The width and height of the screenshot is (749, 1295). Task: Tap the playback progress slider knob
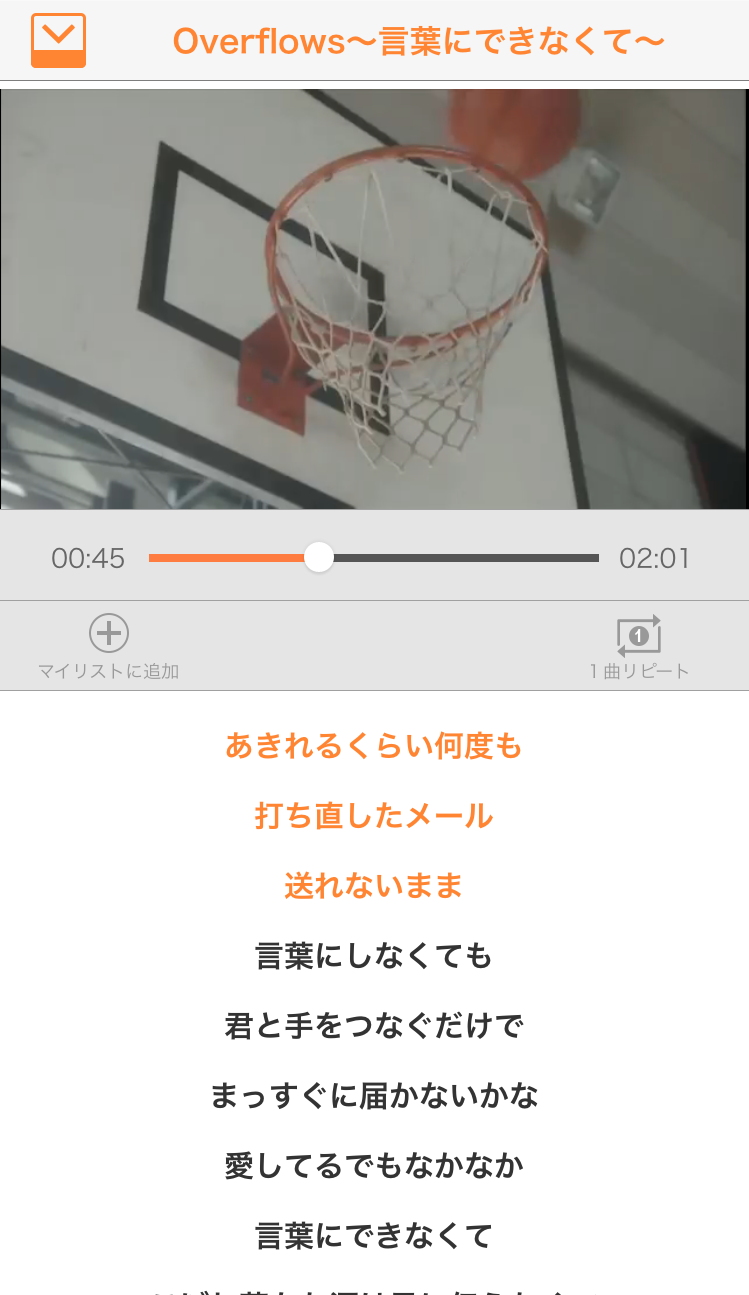point(318,557)
